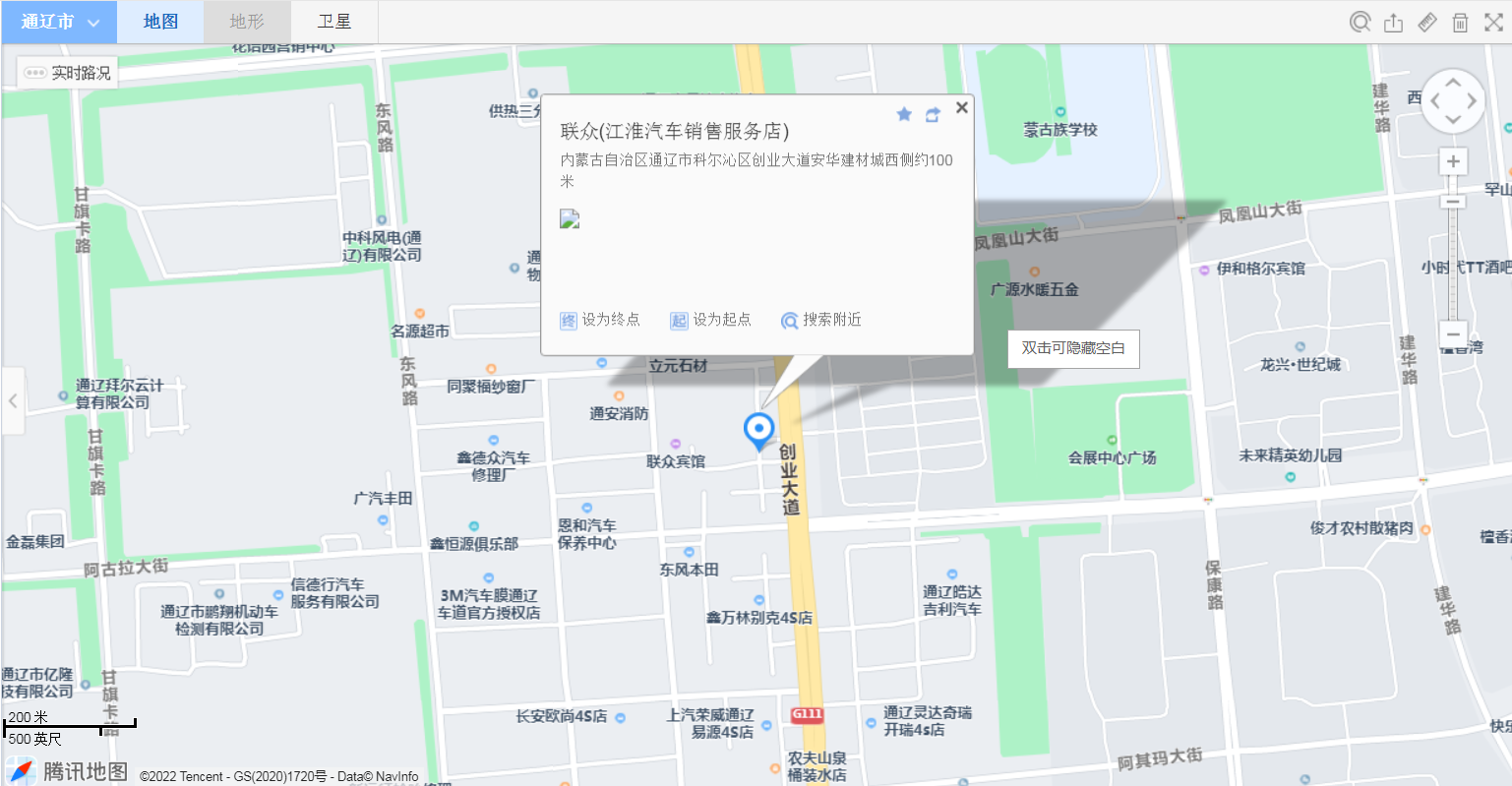The width and height of the screenshot is (1512, 786).
Task: Open the 通辽市 city dropdown
Action: tap(59, 22)
